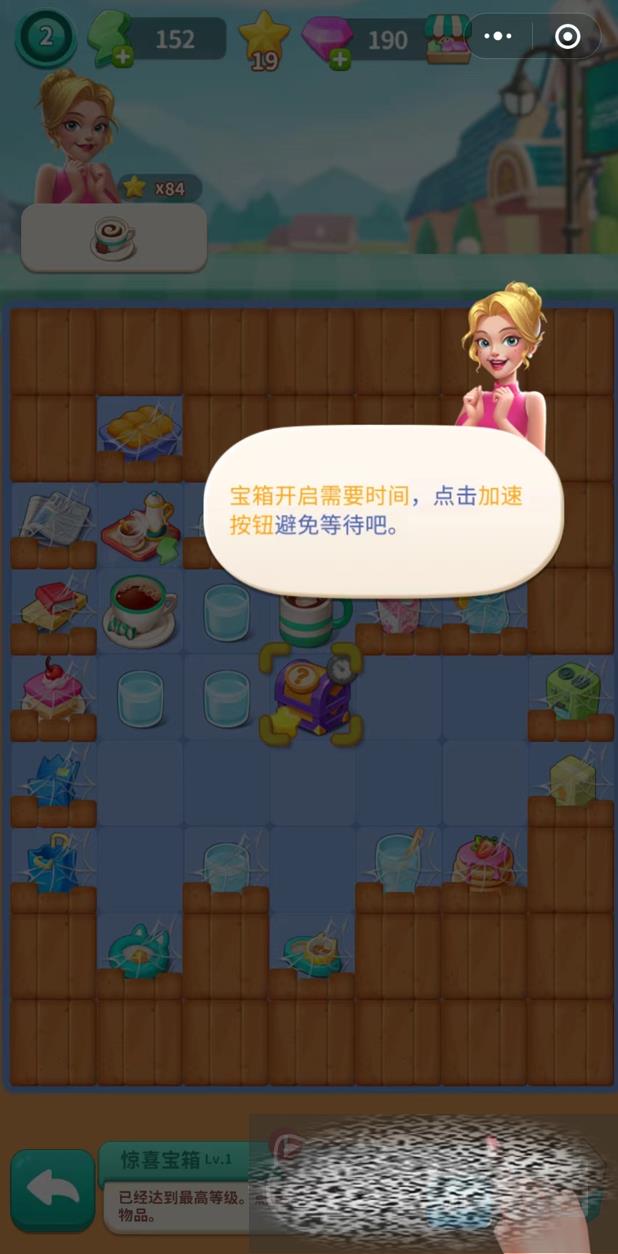Viewport: 618px width, 1254px height.
Task: Open the shop stall icon
Action: tap(447, 40)
